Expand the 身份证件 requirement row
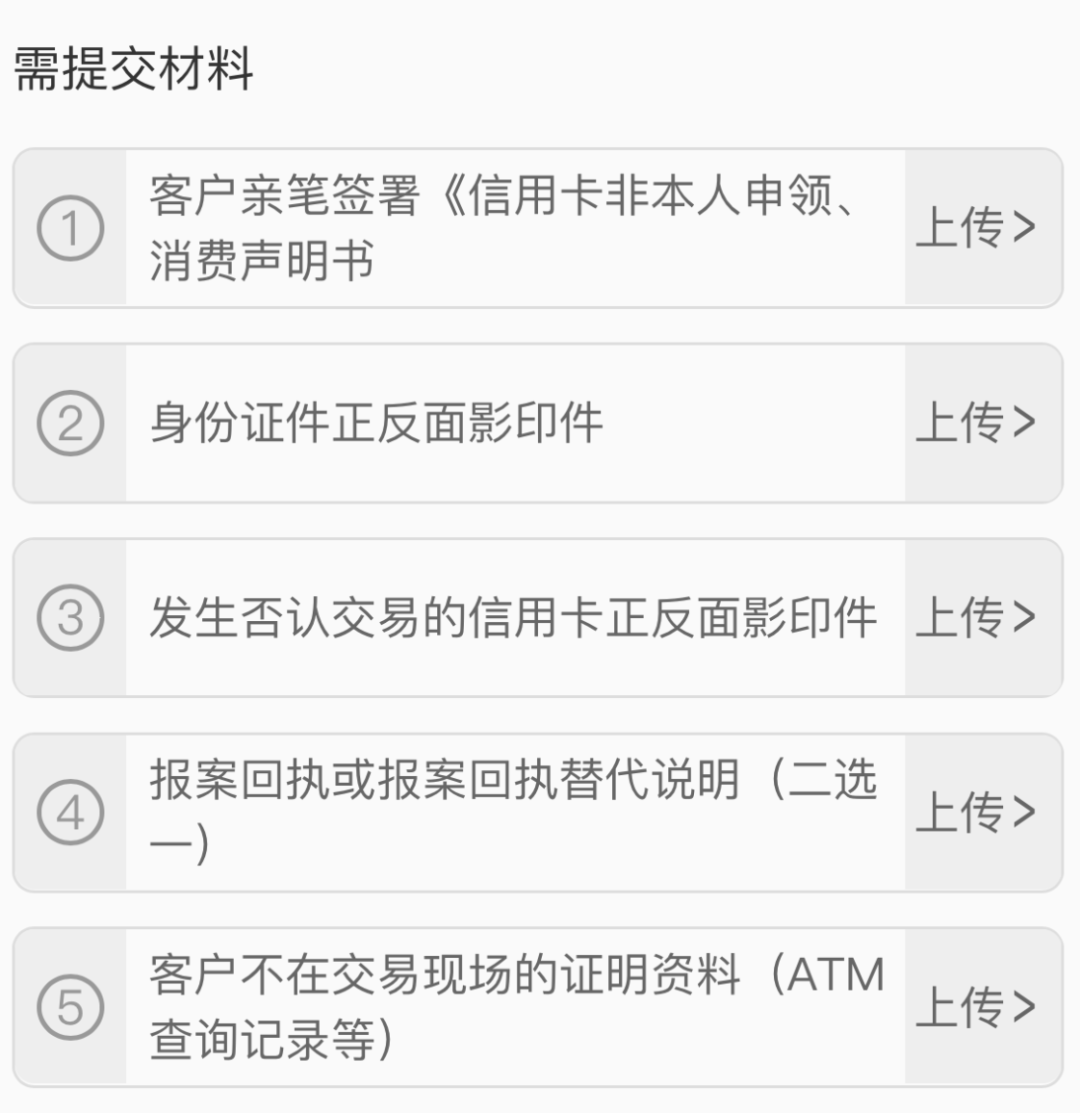 coord(540,422)
